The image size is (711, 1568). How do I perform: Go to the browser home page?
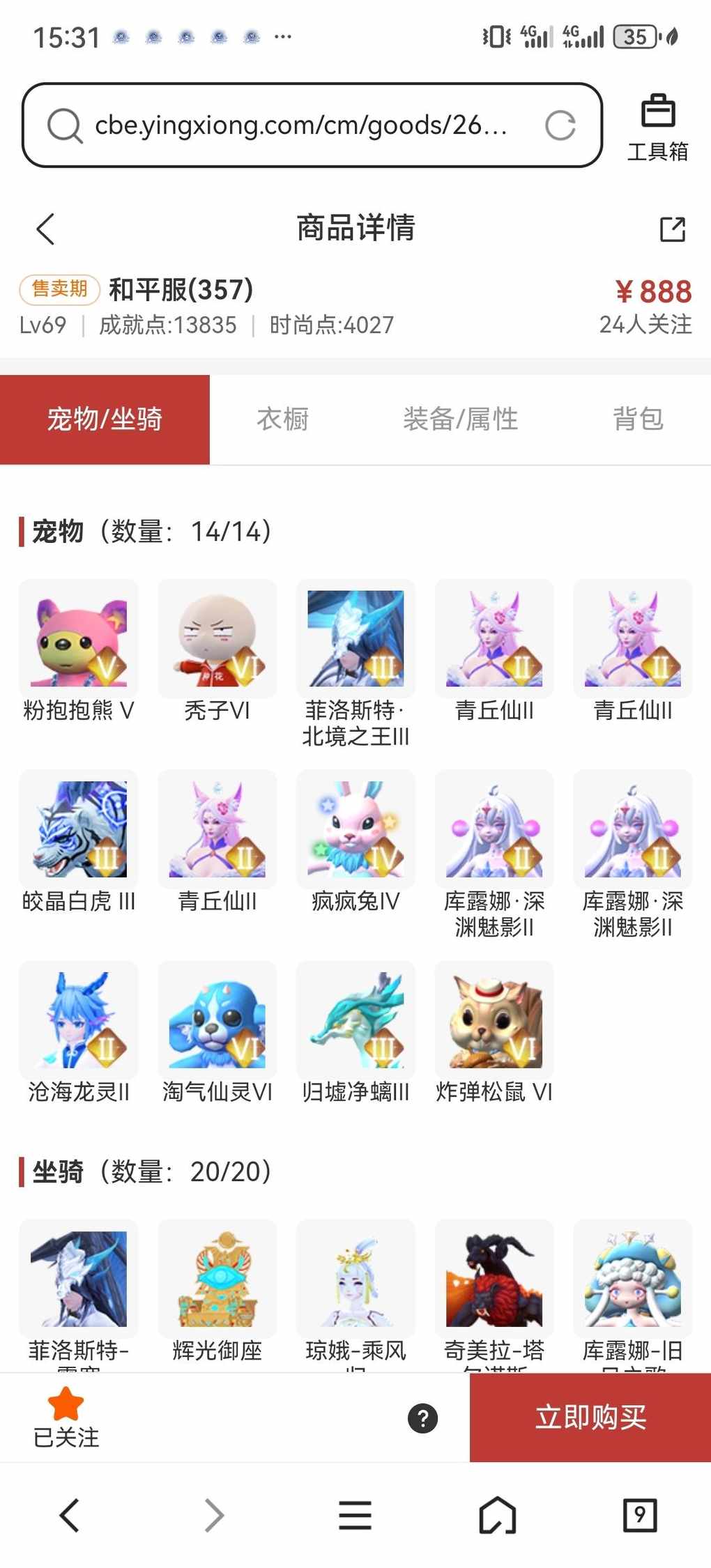[x=497, y=1515]
